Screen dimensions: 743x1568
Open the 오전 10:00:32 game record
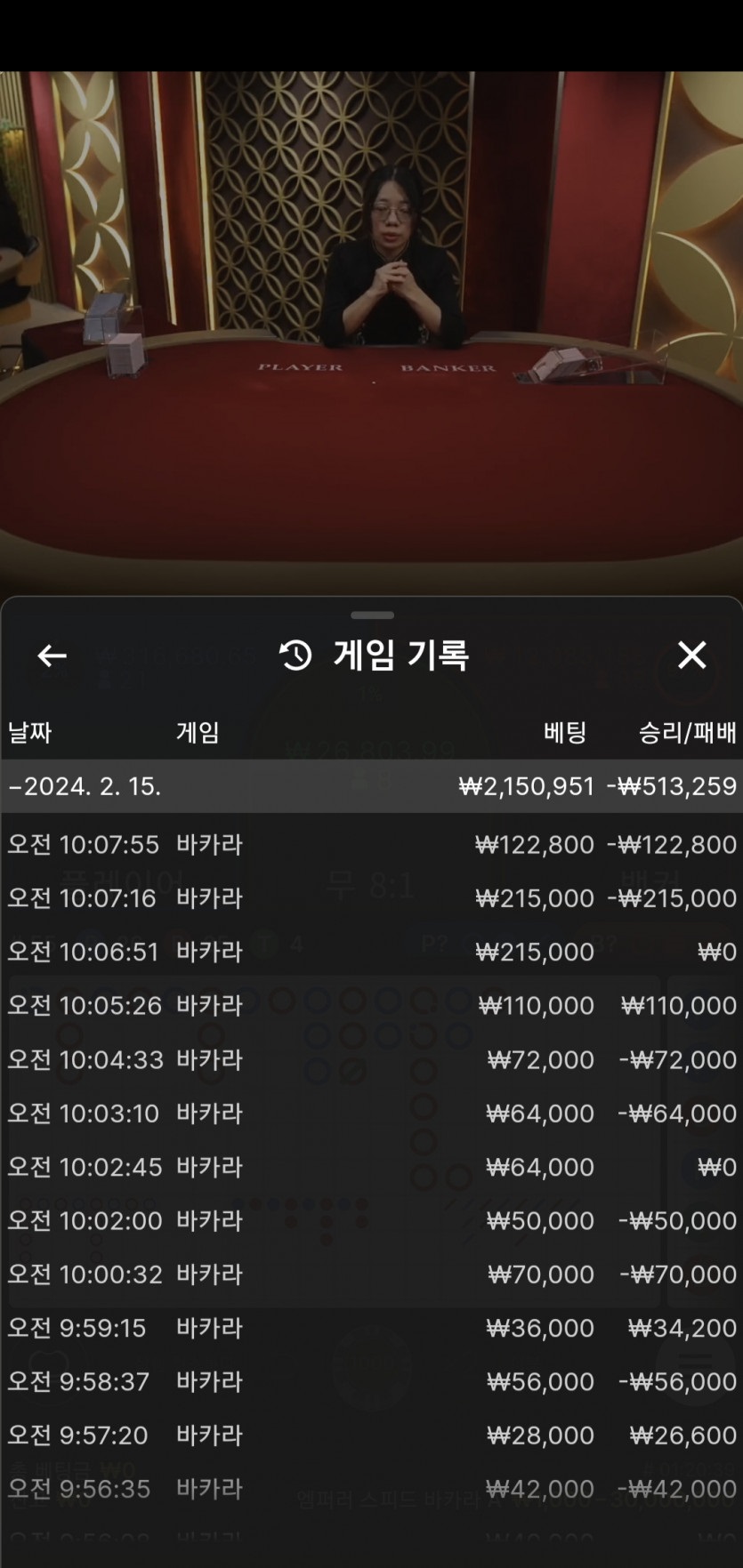[x=371, y=1275]
